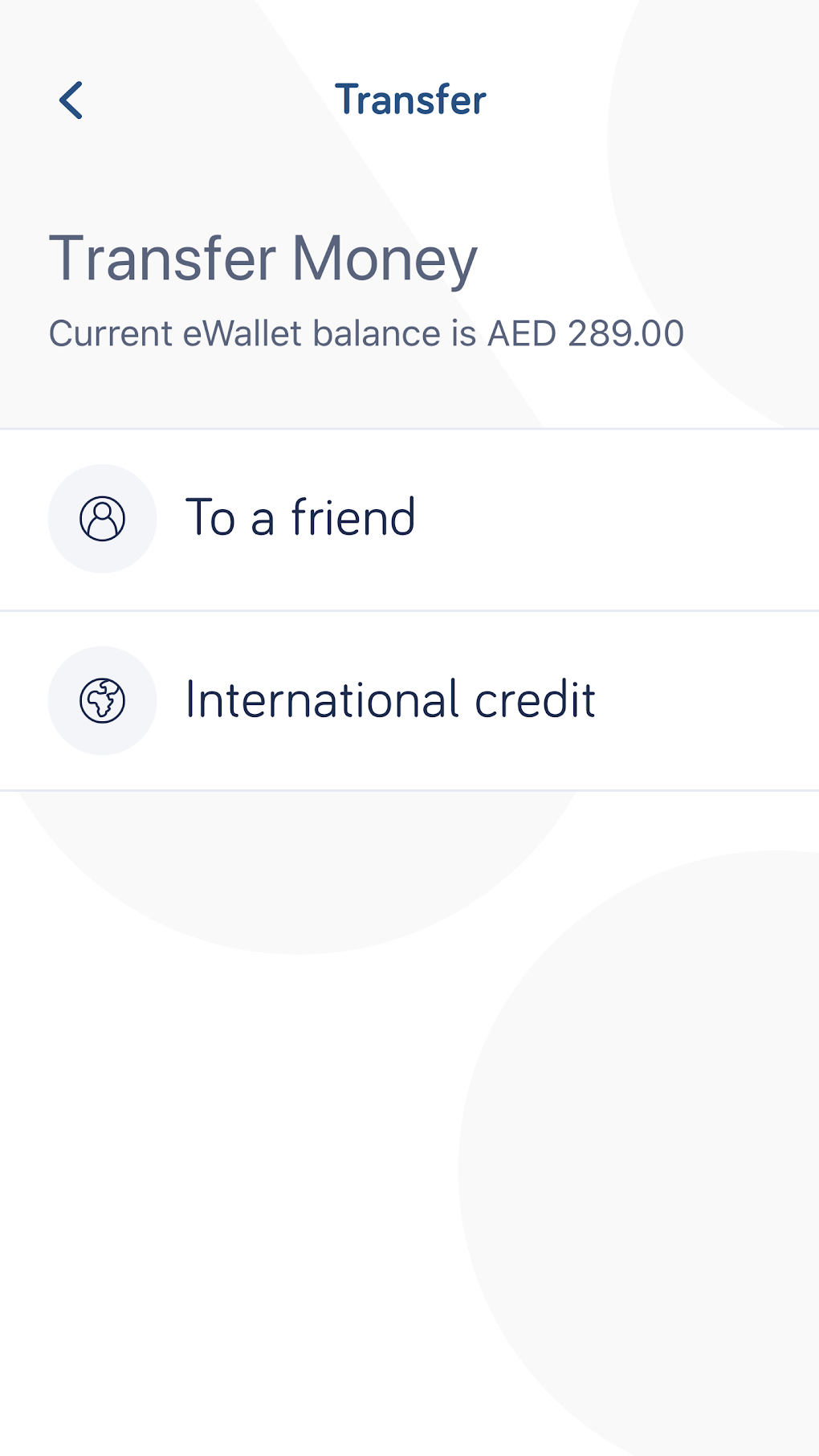Select the To a friend option

pos(300,518)
